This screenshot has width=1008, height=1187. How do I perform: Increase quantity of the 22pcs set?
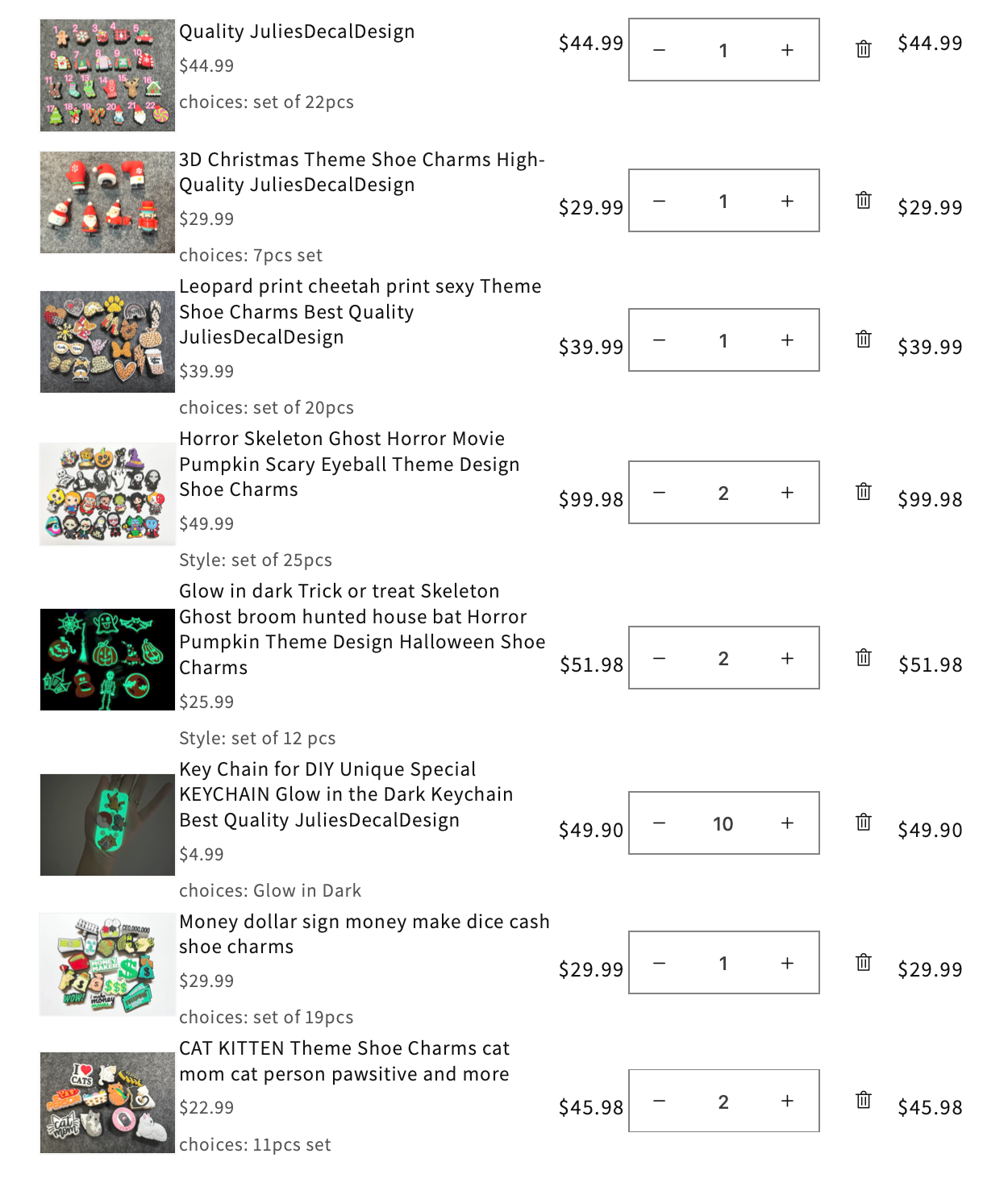[787, 50]
